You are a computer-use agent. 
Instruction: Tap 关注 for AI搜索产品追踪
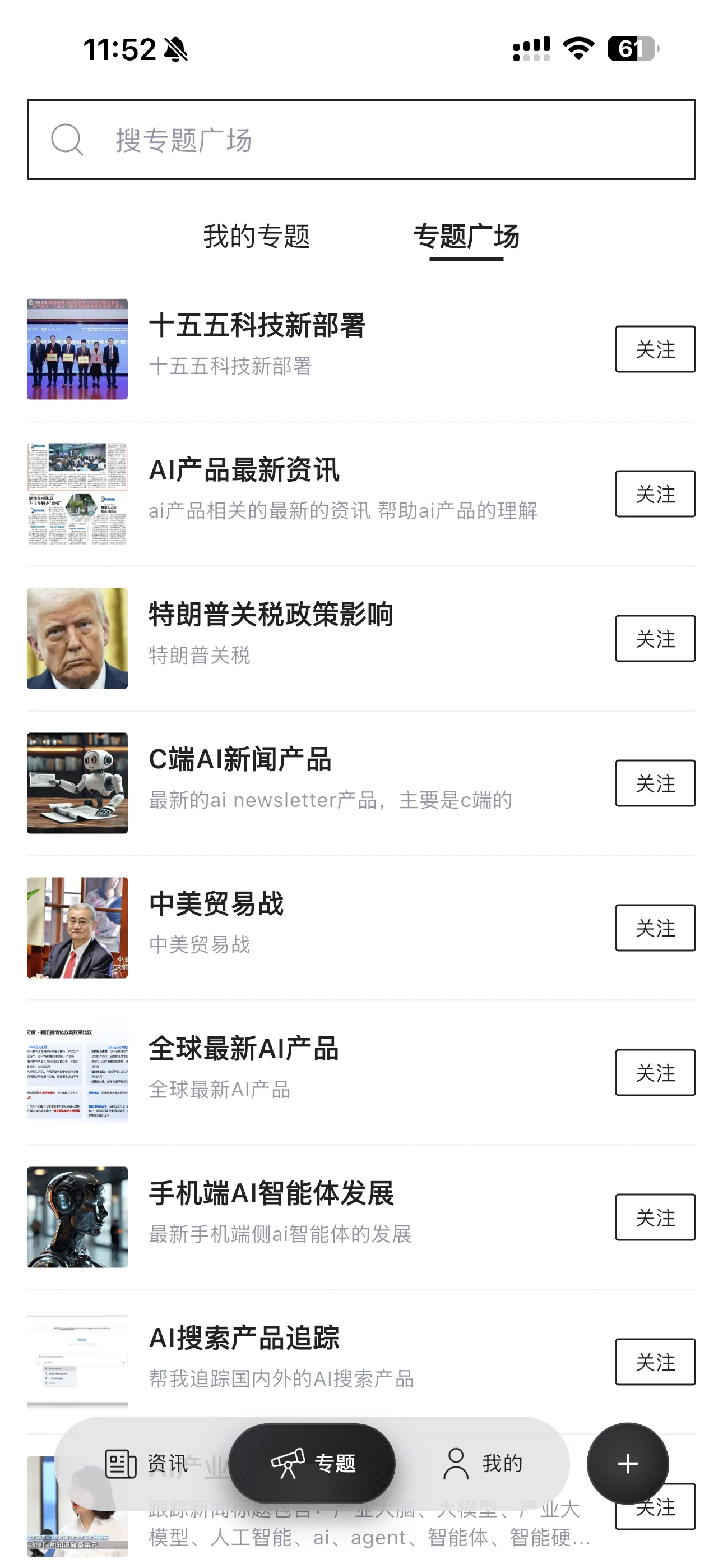[655, 1363]
